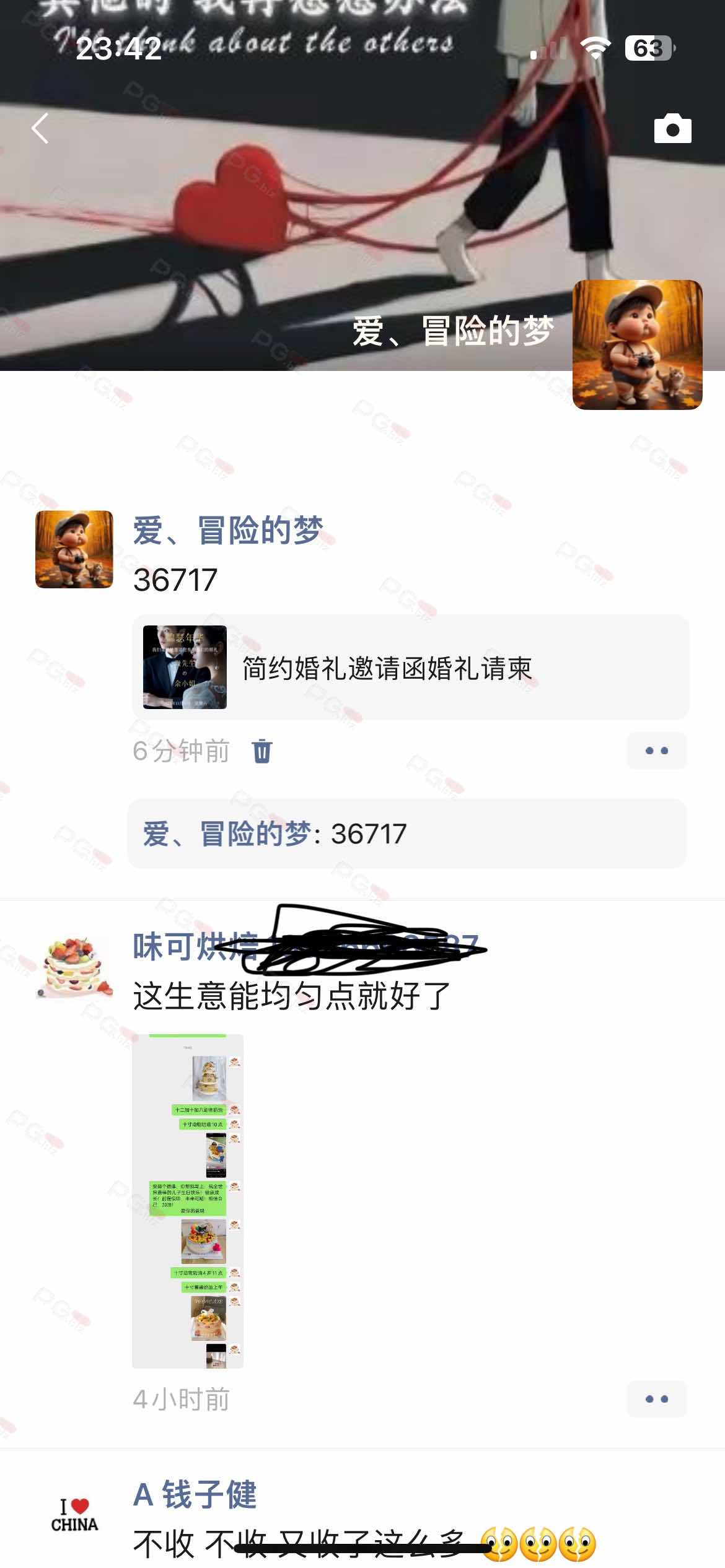The image size is (725, 1568).
Task: Open like/comment menu on the 4小时前 post
Action: pyautogui.click(x=656, y=1399)
